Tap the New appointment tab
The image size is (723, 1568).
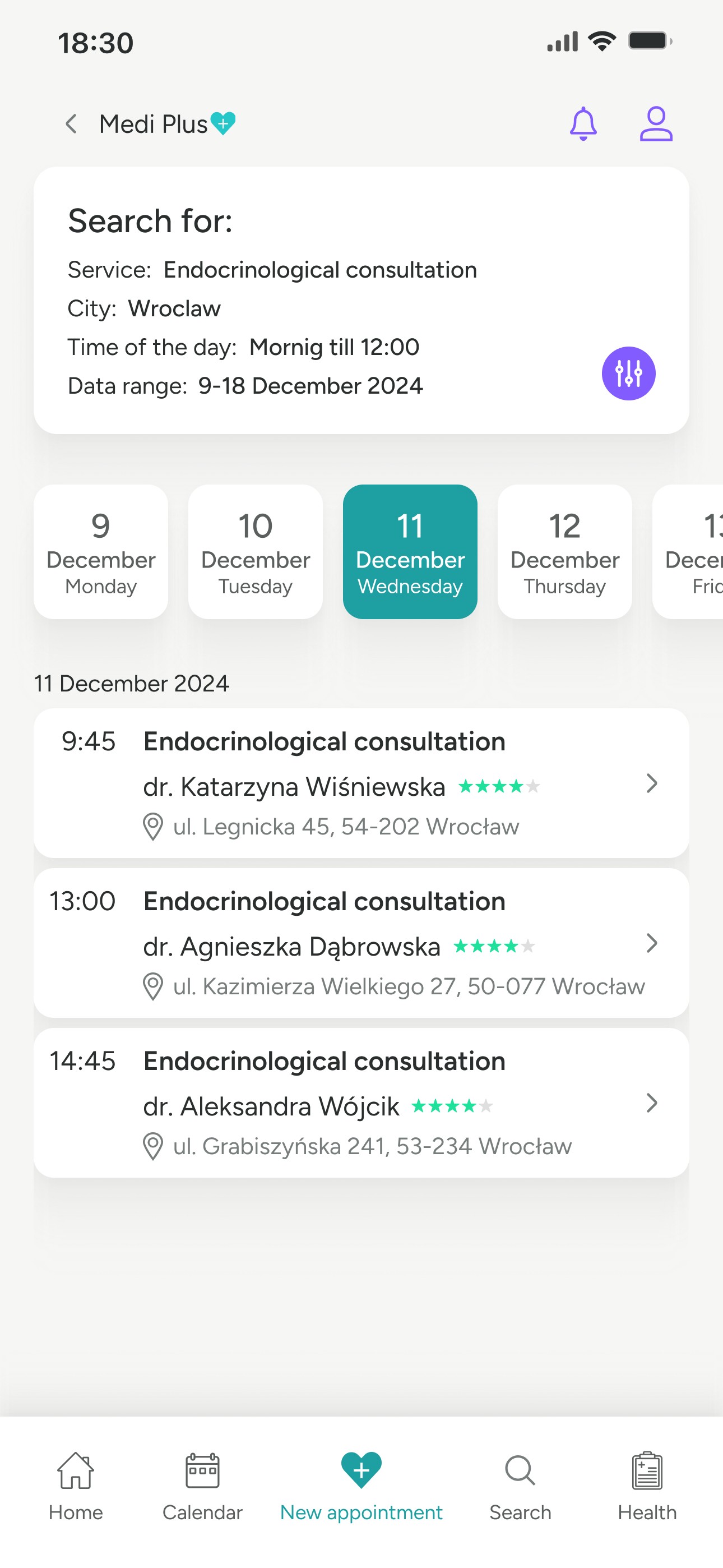coord(361,1487)
